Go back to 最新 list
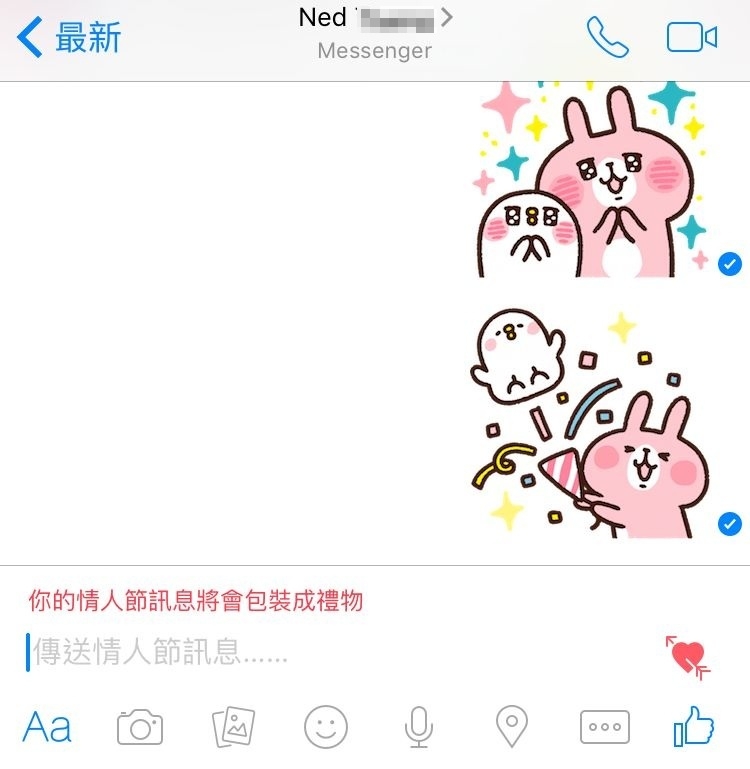Image resolution: width=750 pixels, height=769 pixels. tap(70, 38)
